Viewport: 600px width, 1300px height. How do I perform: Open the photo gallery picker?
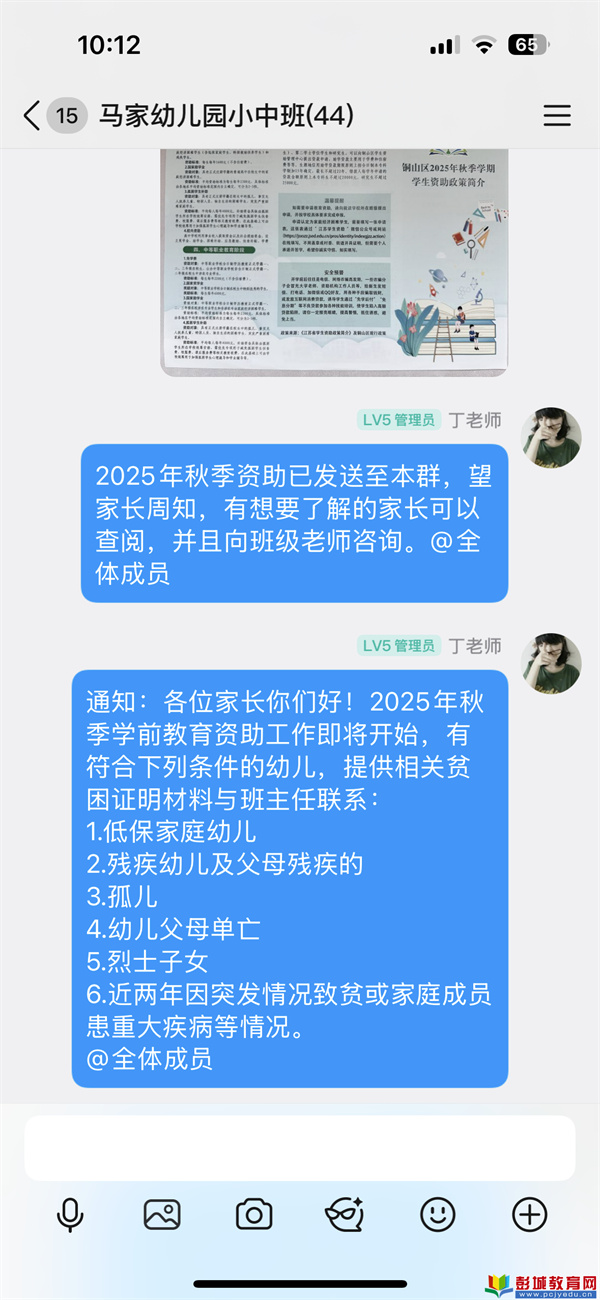pyautogui.click(x=162, y=1215)
